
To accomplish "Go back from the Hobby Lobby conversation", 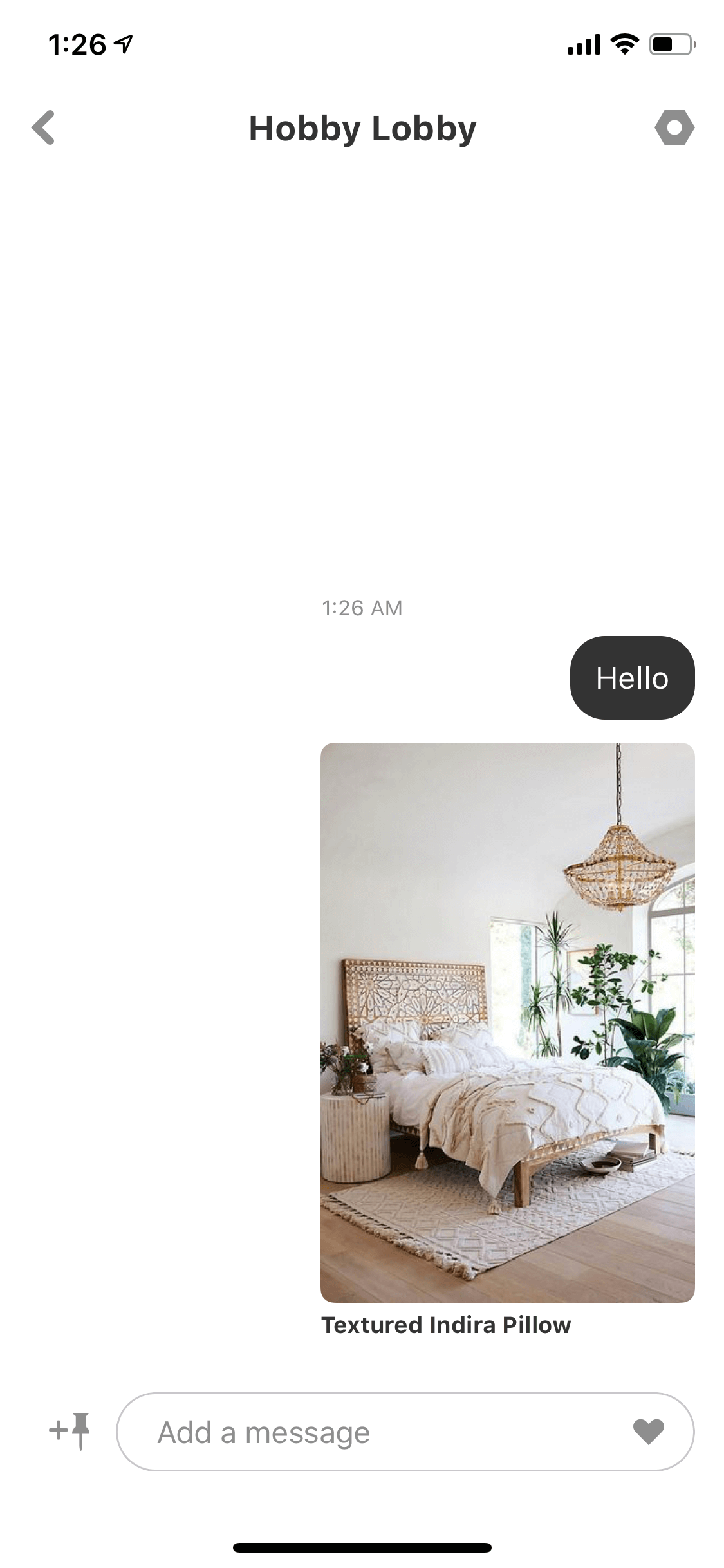I will pos(43,127).
